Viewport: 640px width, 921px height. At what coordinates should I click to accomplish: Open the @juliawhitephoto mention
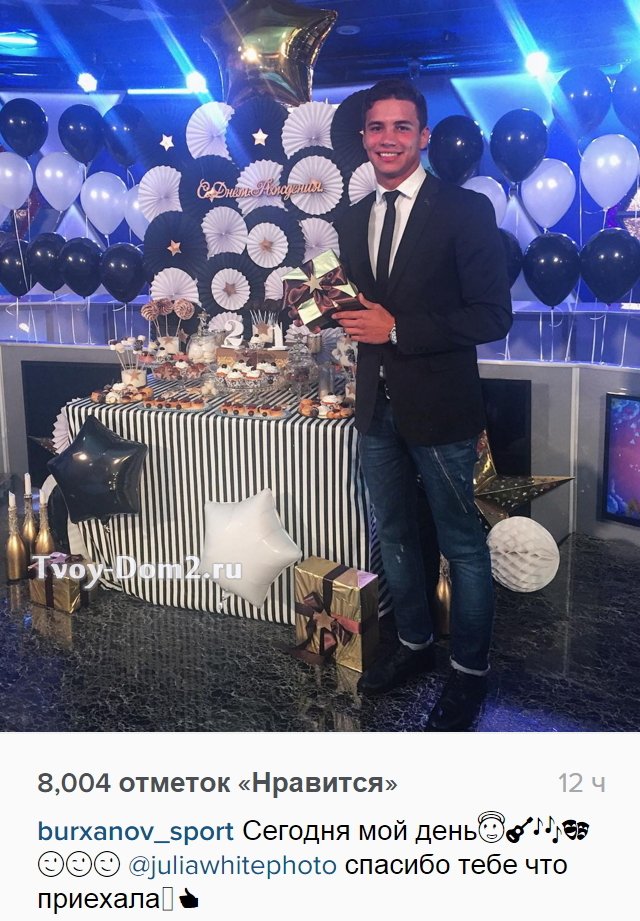click(234, 864)
